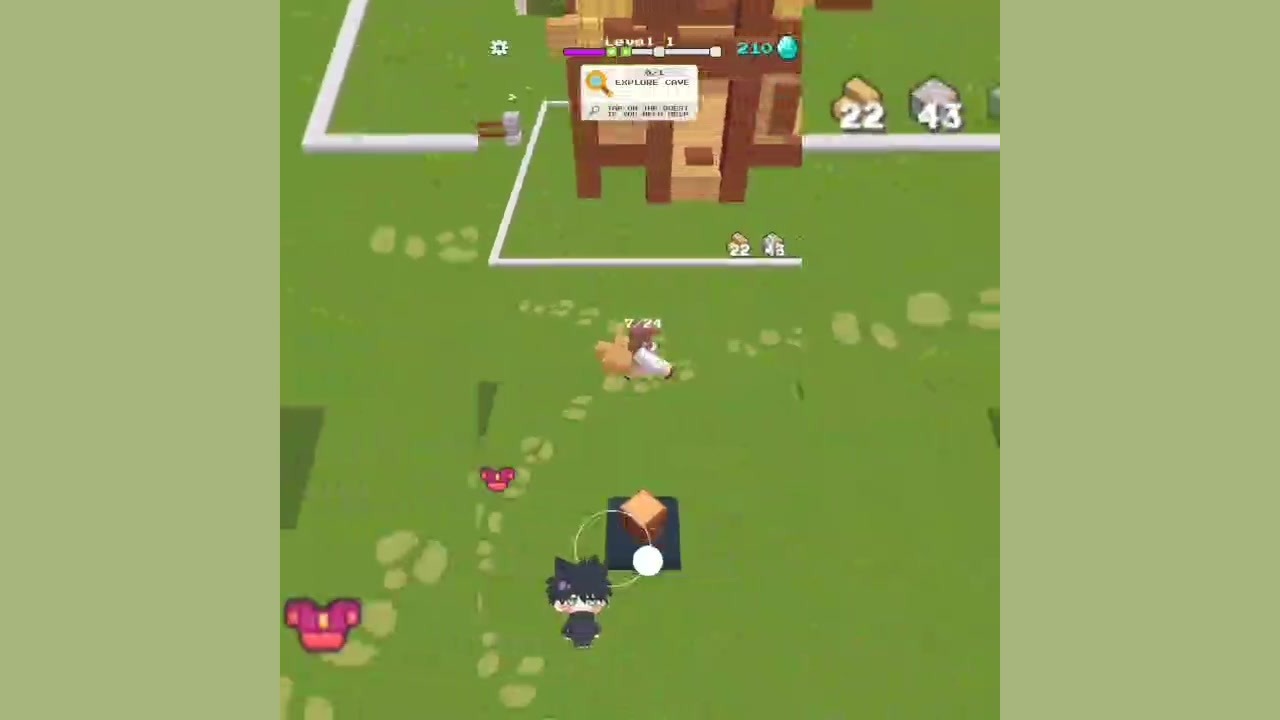Image resolution: width=1280 pixels, height=720 pixels.
Task: Tap the Explore Cave quest card
Action: pos(639,94)
